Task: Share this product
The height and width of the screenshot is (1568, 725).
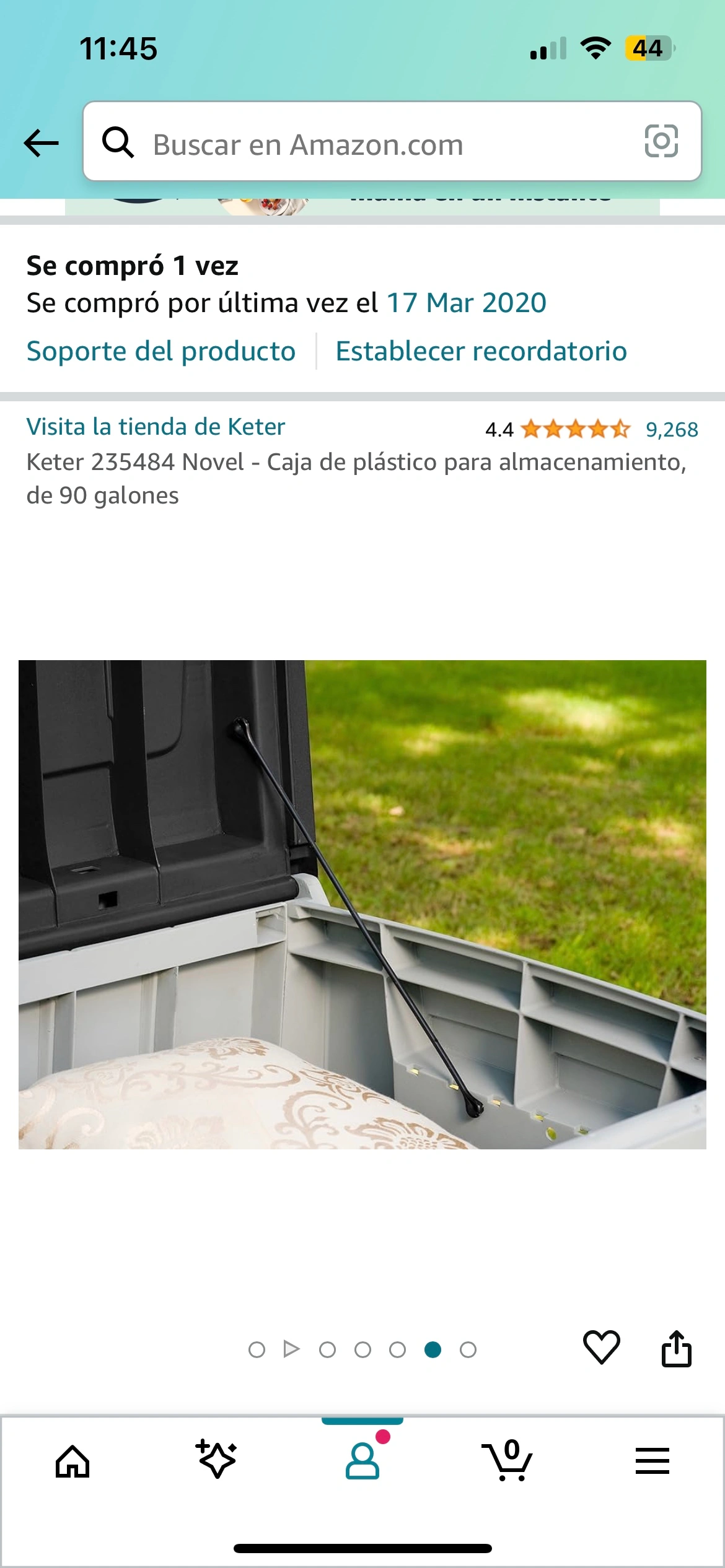Action: click(676, 1348)
